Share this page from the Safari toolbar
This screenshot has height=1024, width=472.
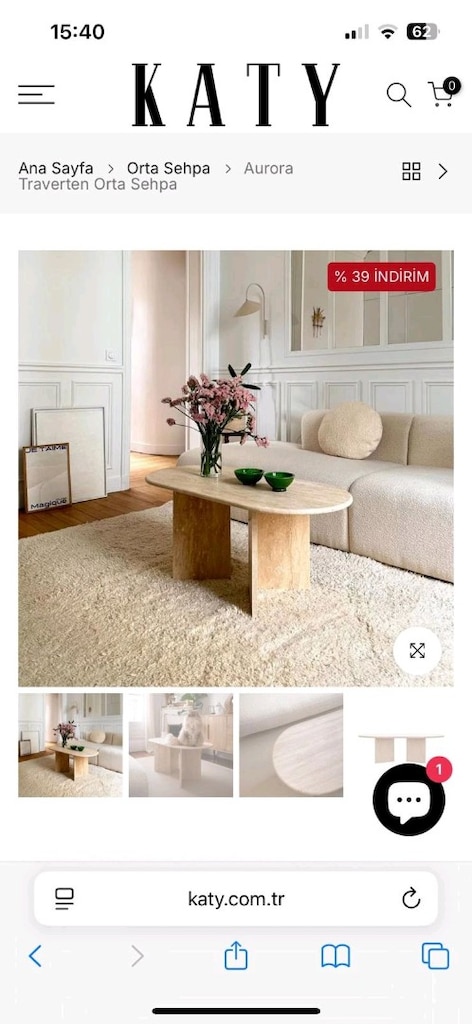pos(236,956)
